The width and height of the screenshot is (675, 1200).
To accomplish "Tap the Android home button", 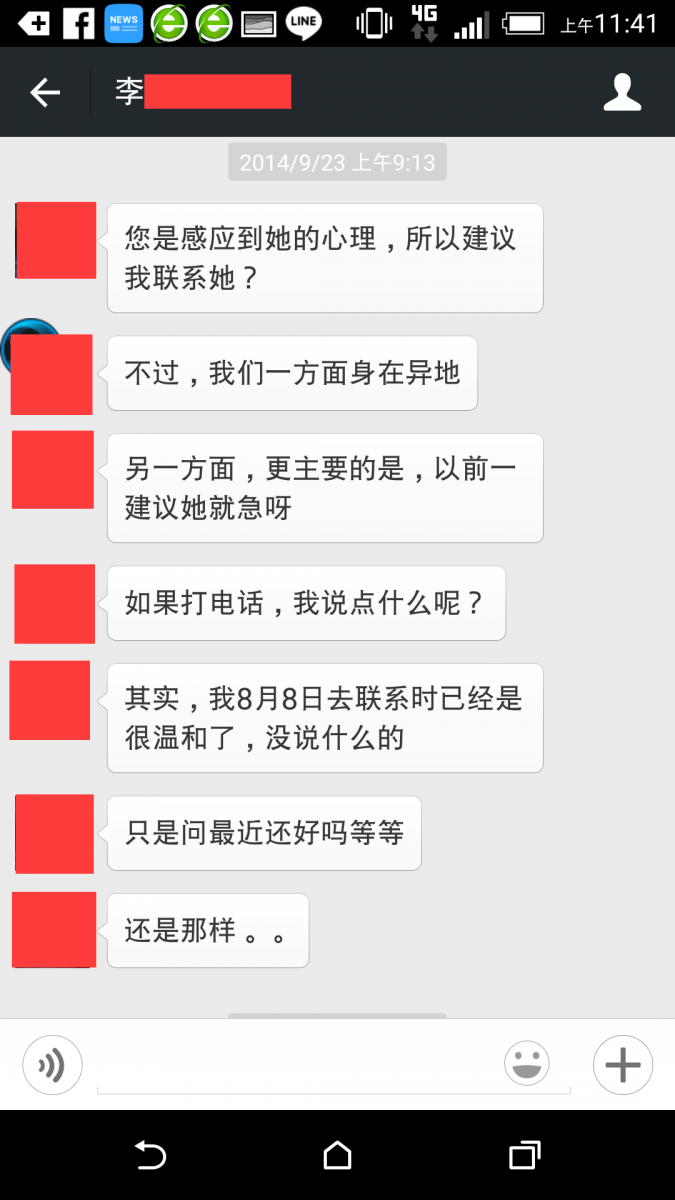I will [337, 1156].
